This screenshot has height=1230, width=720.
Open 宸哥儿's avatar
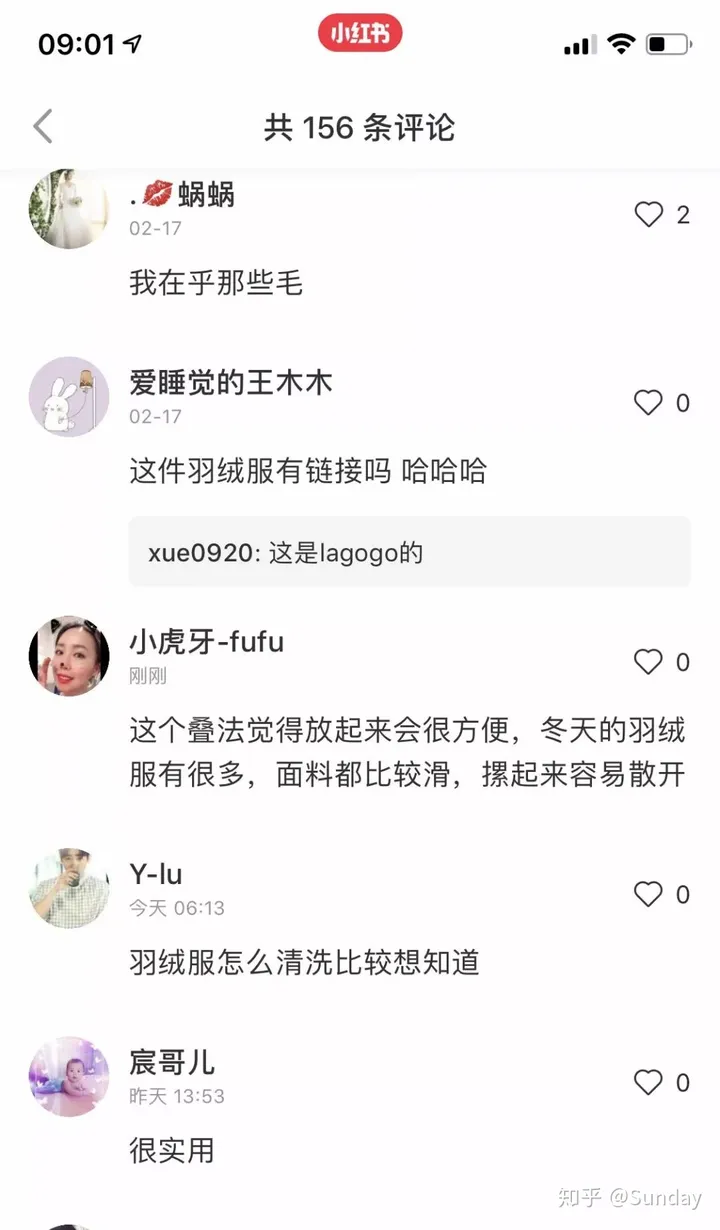click(69, 1076)
